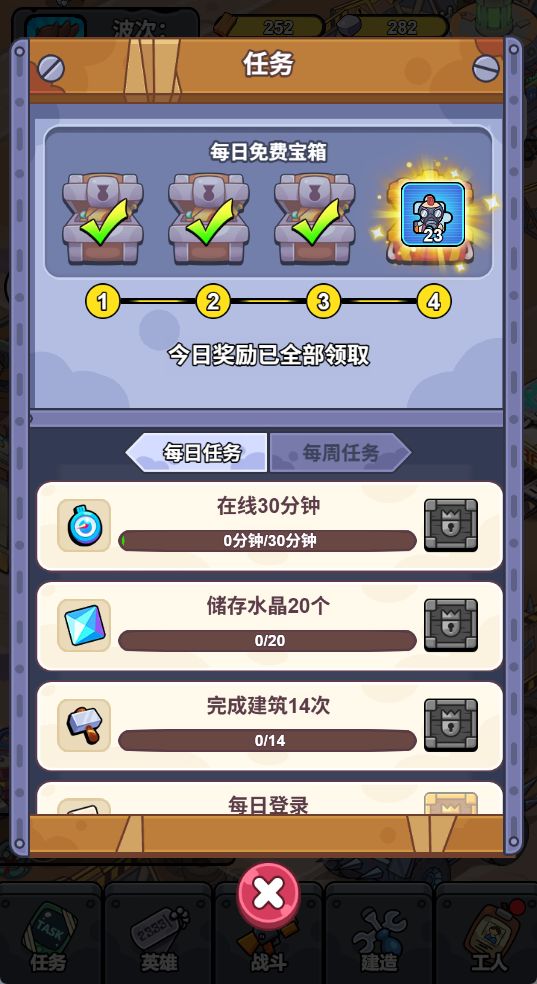
Task: Tap the glowing fourth reward chest
Action: 433,217
